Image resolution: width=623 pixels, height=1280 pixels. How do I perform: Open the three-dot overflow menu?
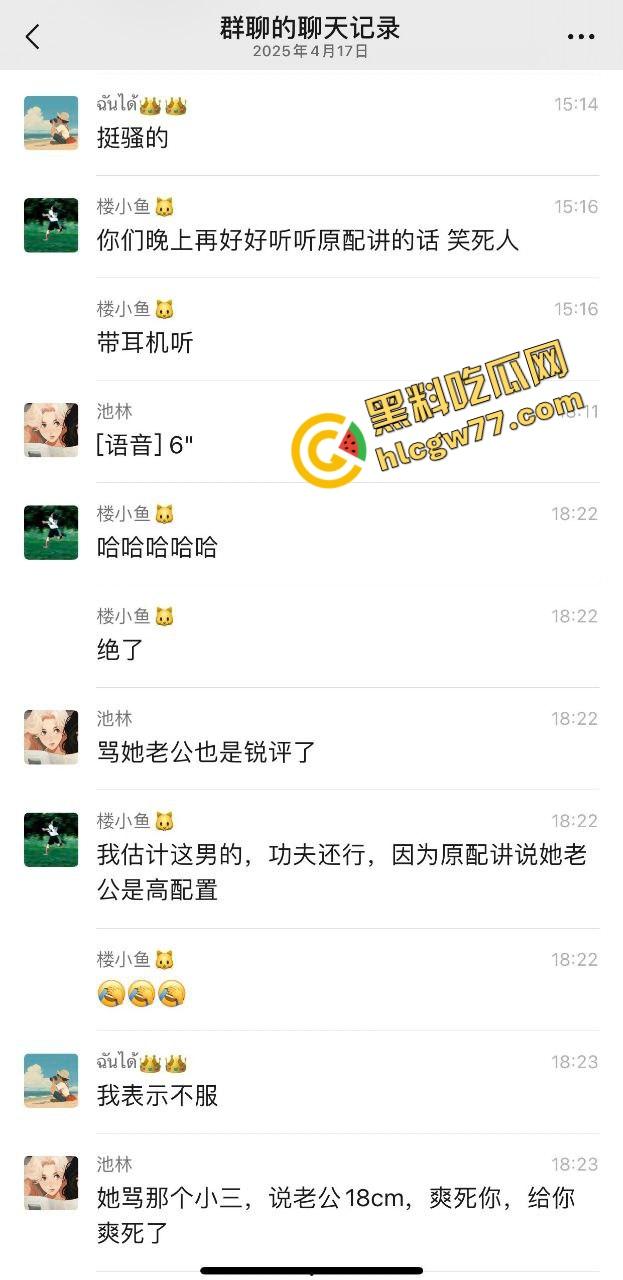point(580,37)
